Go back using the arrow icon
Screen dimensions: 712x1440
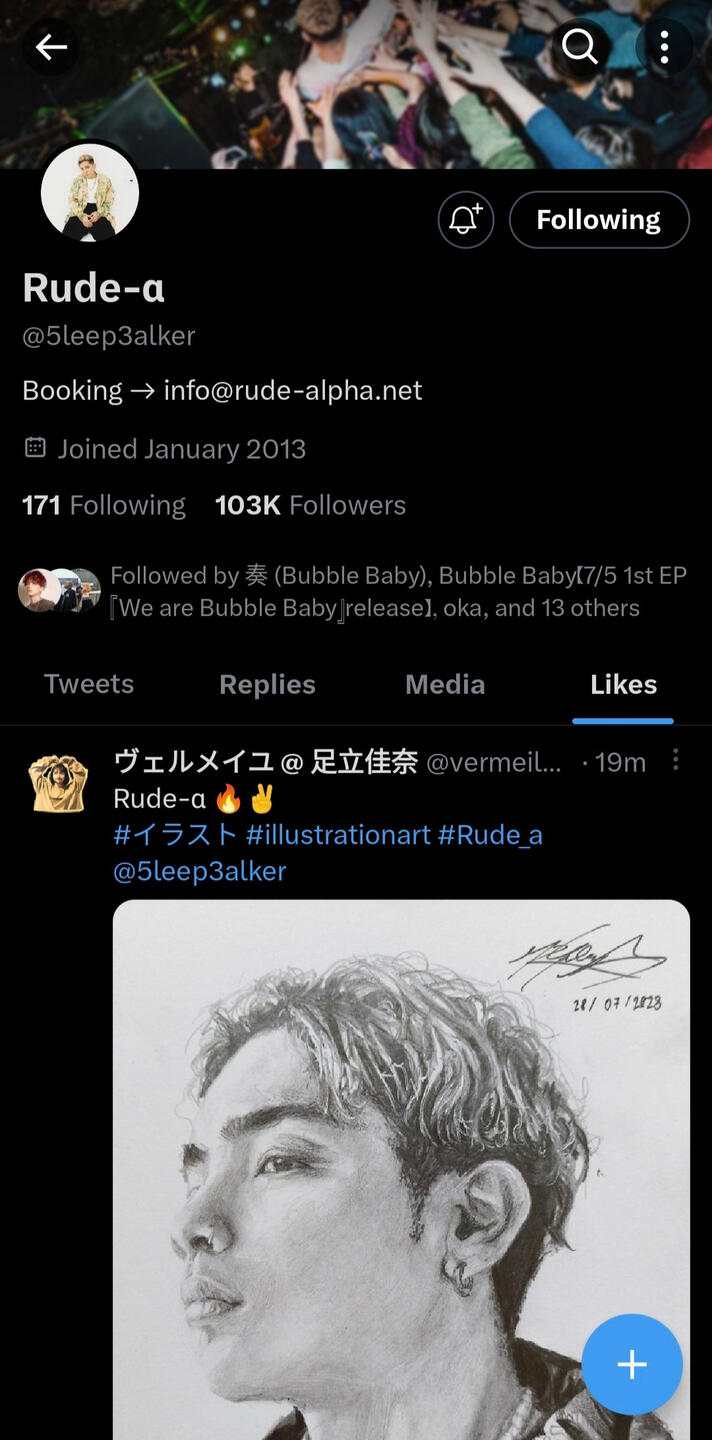pos(51,47)
